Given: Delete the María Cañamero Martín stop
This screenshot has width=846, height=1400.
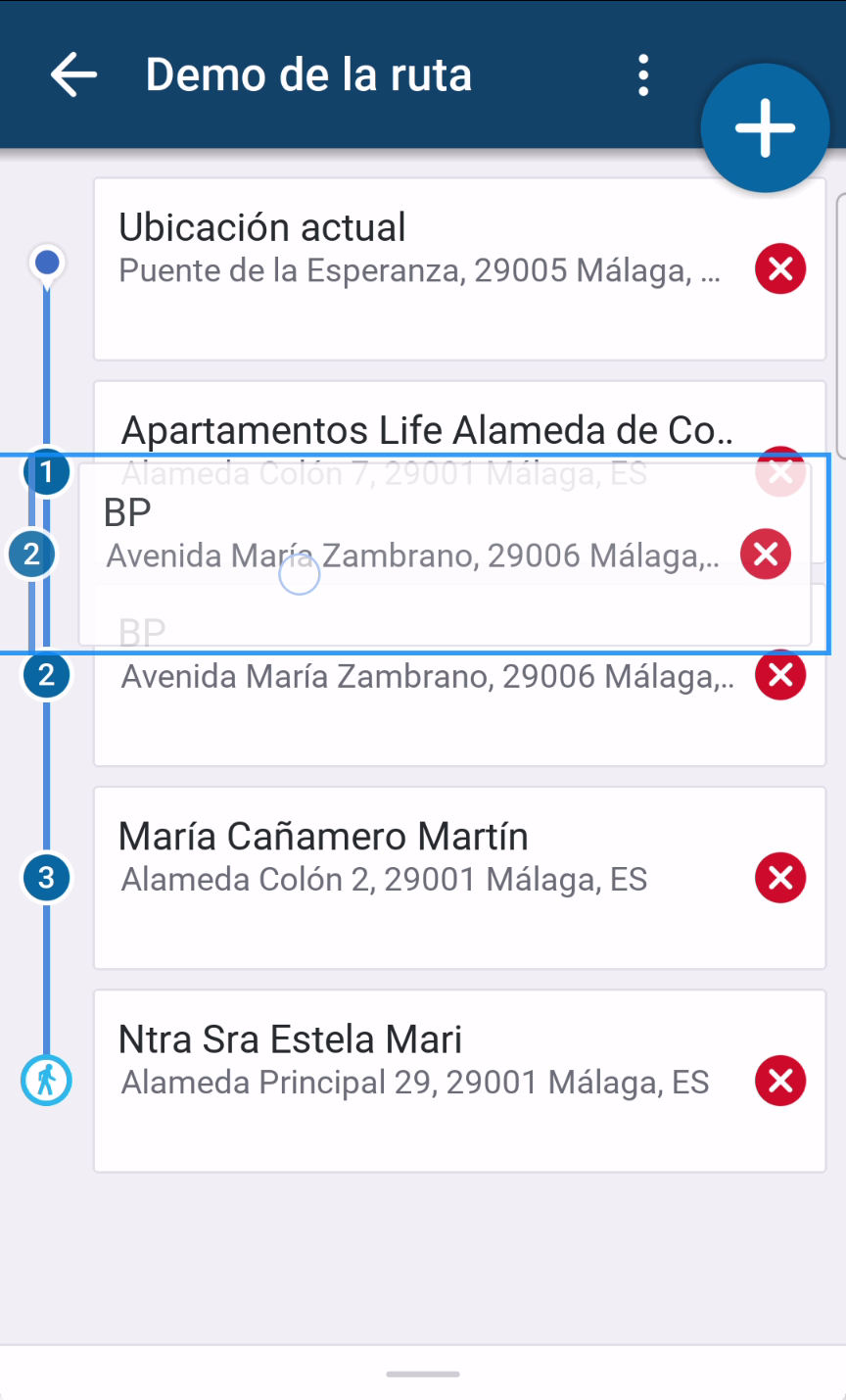Looking at the screenshot, I should coord(780,878).
